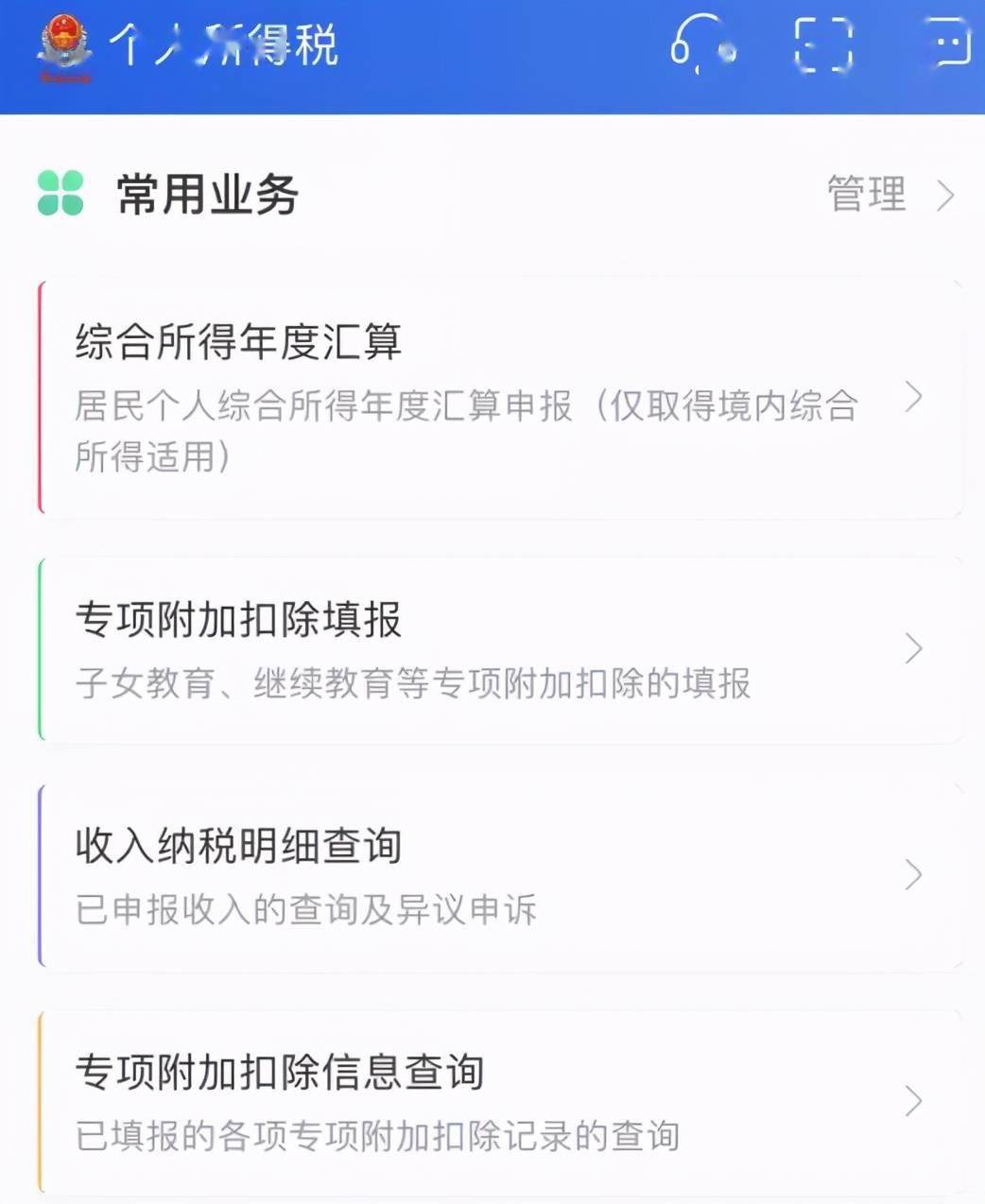Open the messages icon
985x1204 pixels.
(x=948, y=43)
